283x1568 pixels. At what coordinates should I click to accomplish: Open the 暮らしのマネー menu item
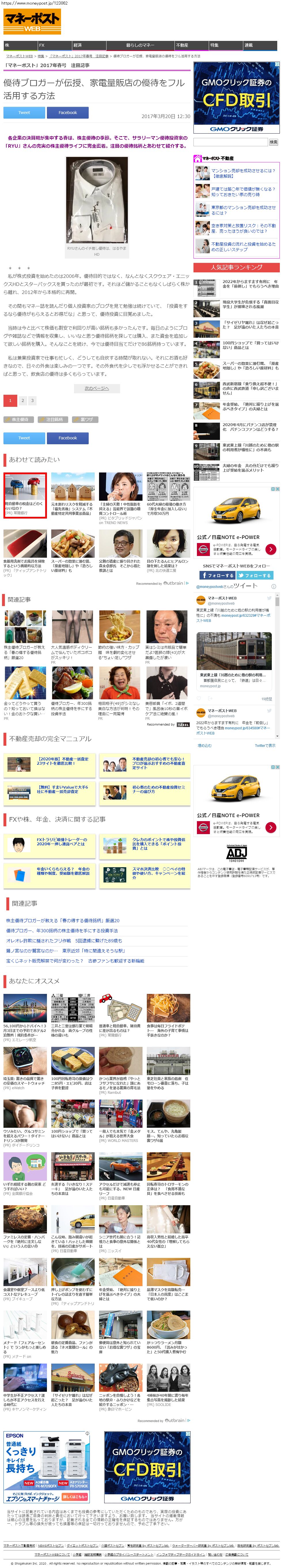tap(140, 45)
